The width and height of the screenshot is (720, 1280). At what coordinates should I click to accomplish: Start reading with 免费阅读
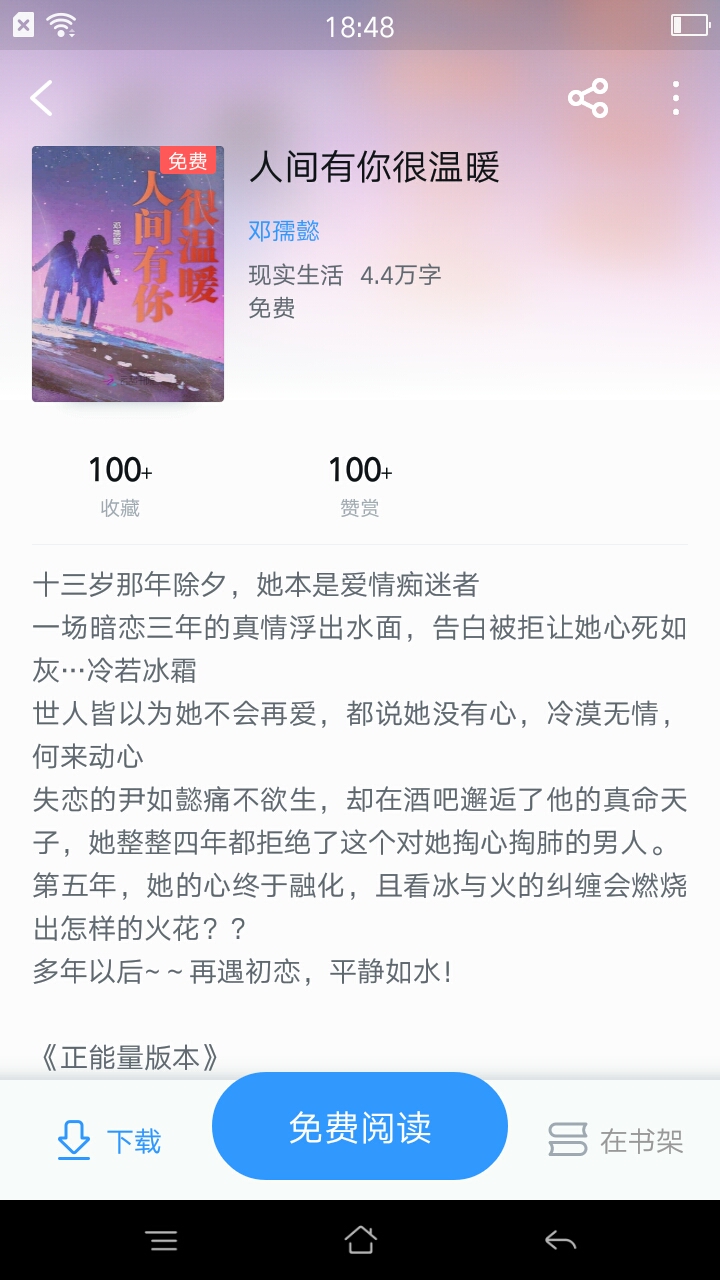coord(360,1126)
